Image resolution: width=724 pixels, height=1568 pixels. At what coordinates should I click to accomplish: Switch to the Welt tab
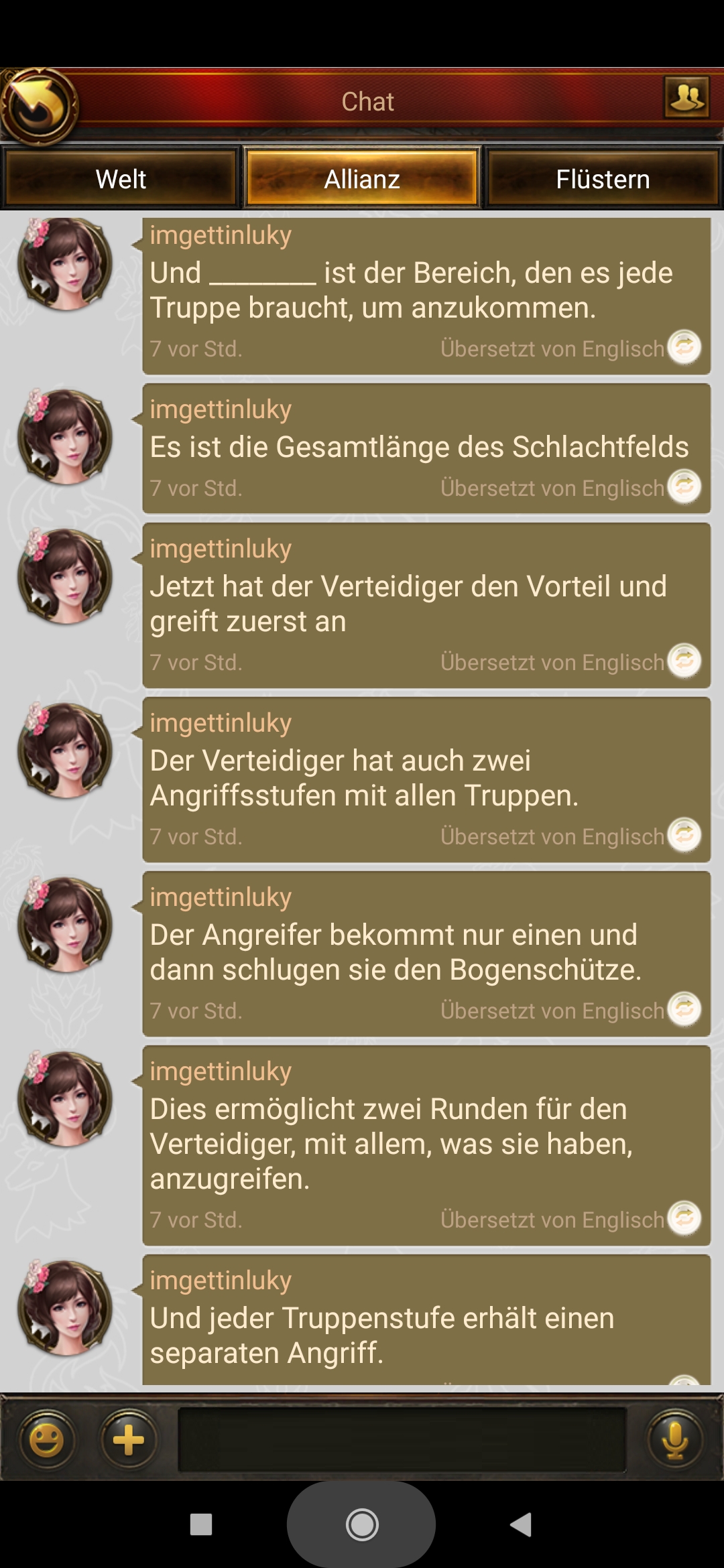[x=121, y=179]
